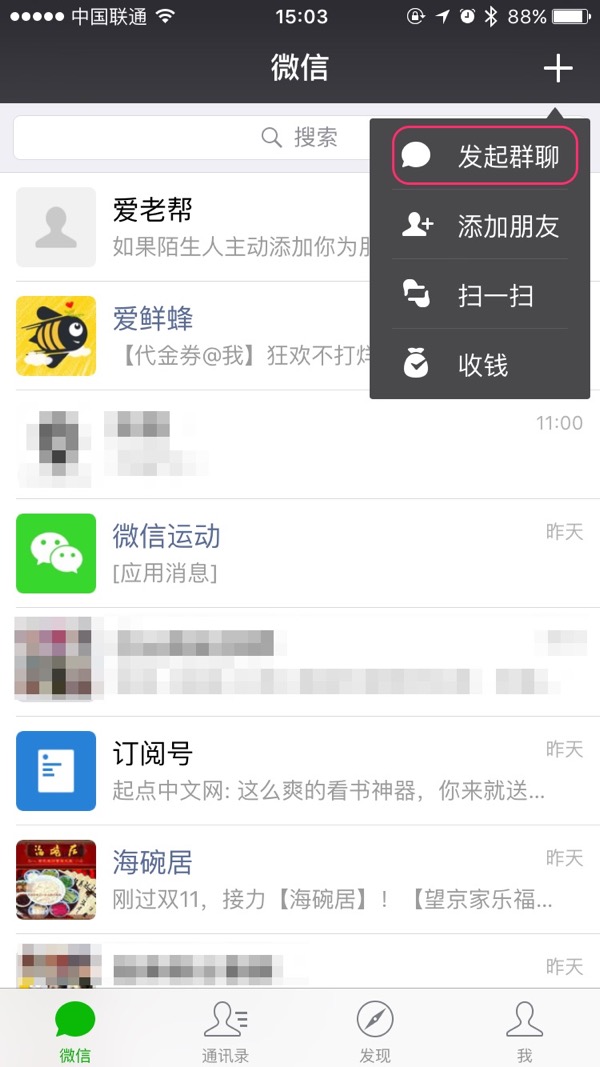Select 收钱 to receive money
Screen dimensions: 600x1067
[486, 366]
